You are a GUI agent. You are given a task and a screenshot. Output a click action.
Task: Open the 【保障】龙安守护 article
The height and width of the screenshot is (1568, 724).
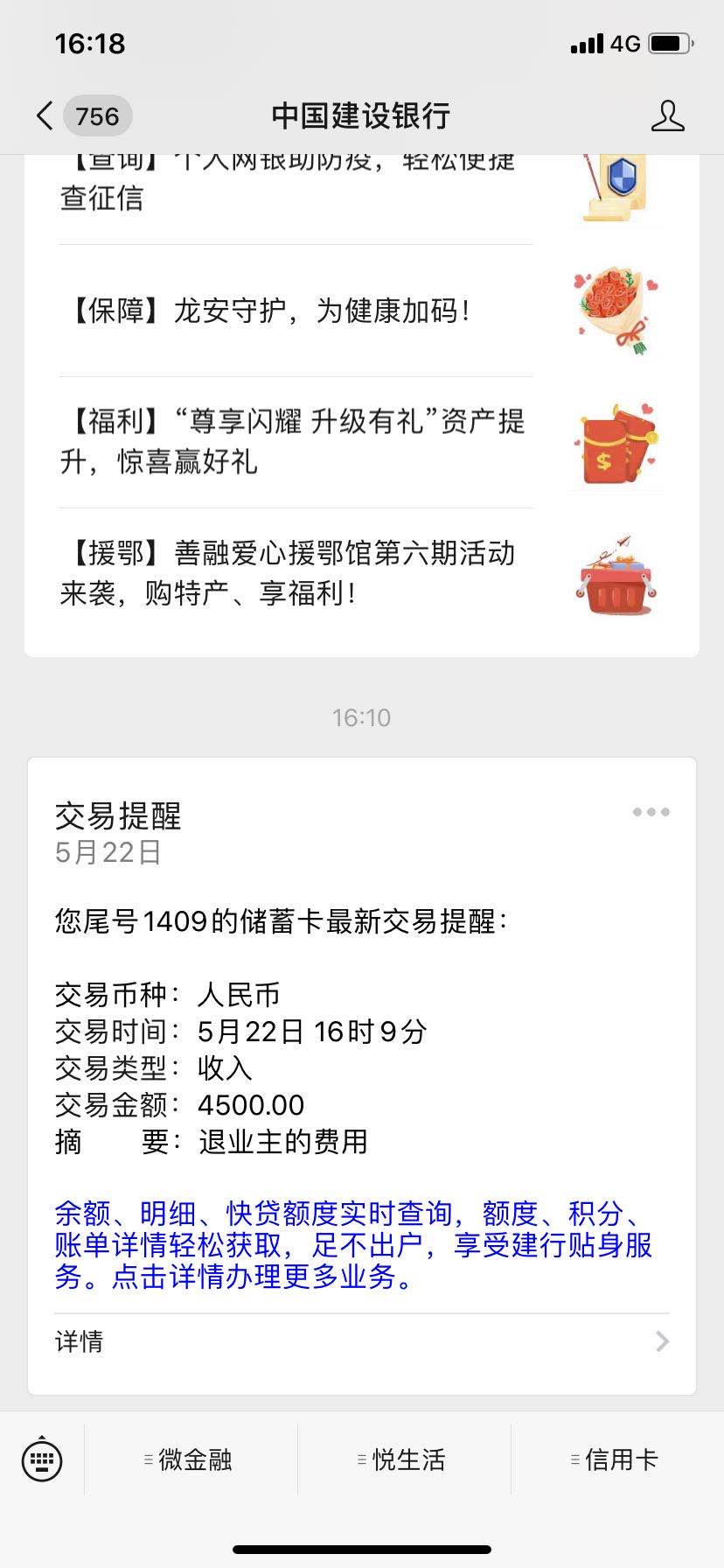point(296,311)
